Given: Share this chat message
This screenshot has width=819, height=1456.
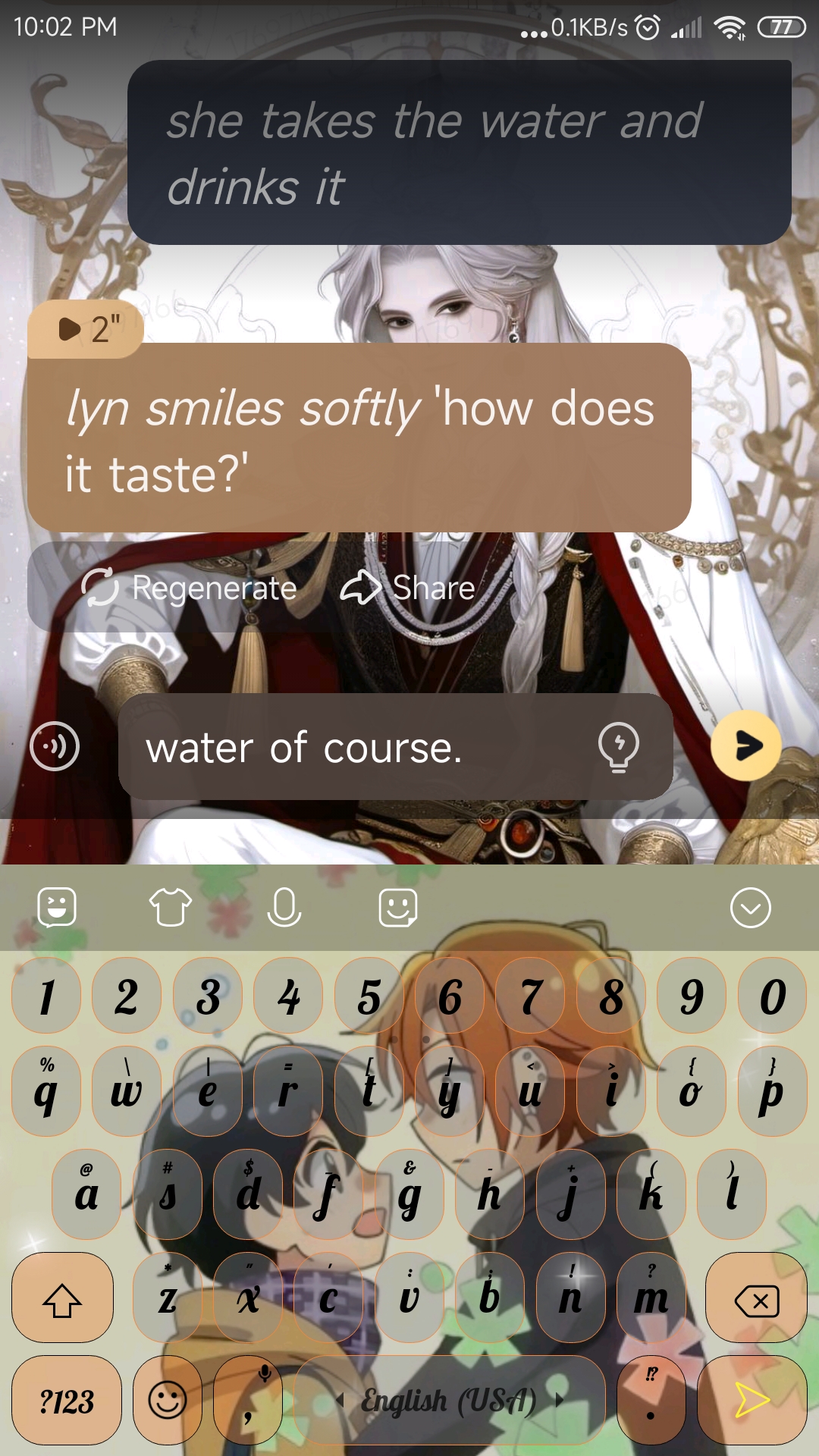Looking at the screenshot, I should coord(409,588).
